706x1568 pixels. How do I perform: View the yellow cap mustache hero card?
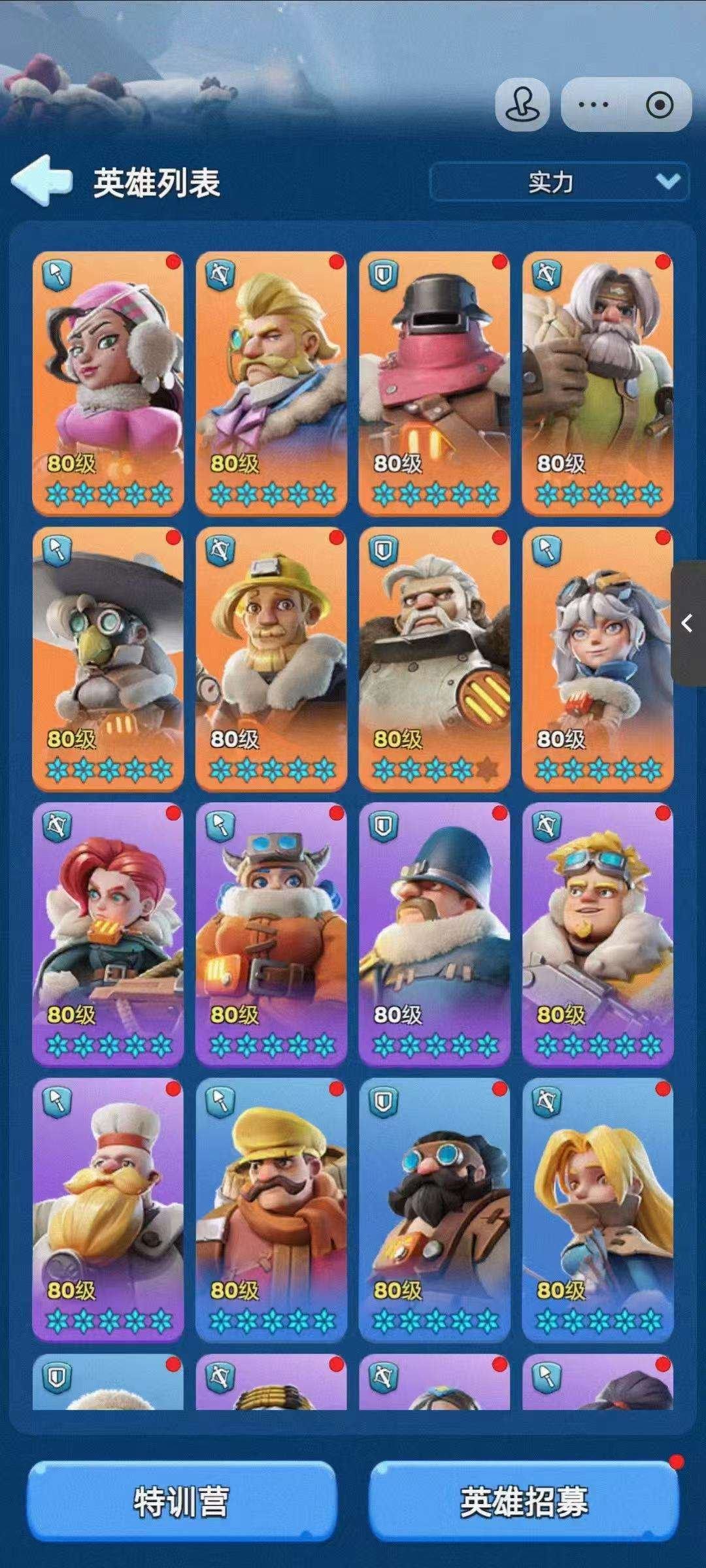pyautogui.click(x=271, y=1211)
